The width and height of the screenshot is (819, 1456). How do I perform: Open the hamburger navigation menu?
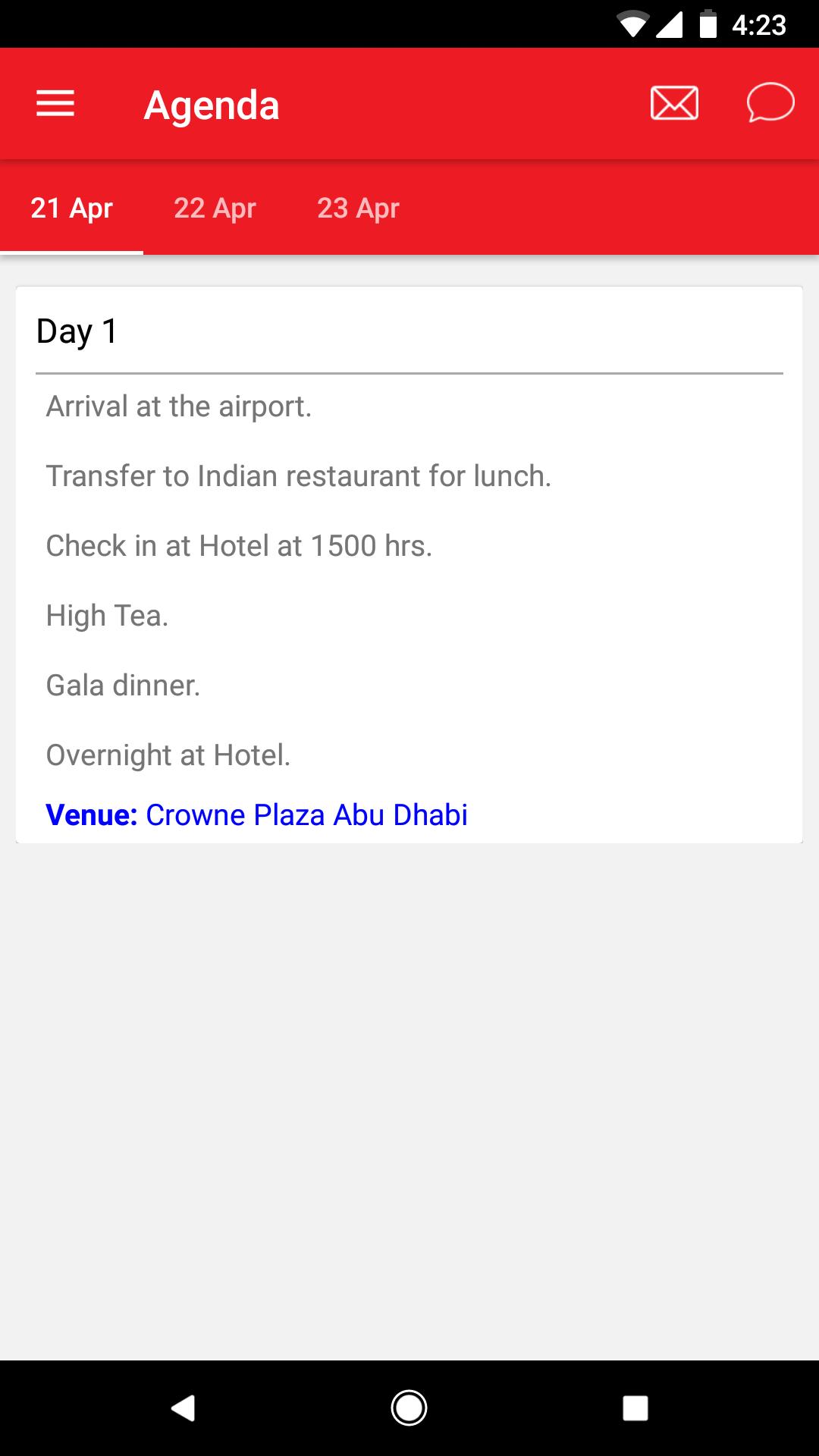tap(55, 104)
